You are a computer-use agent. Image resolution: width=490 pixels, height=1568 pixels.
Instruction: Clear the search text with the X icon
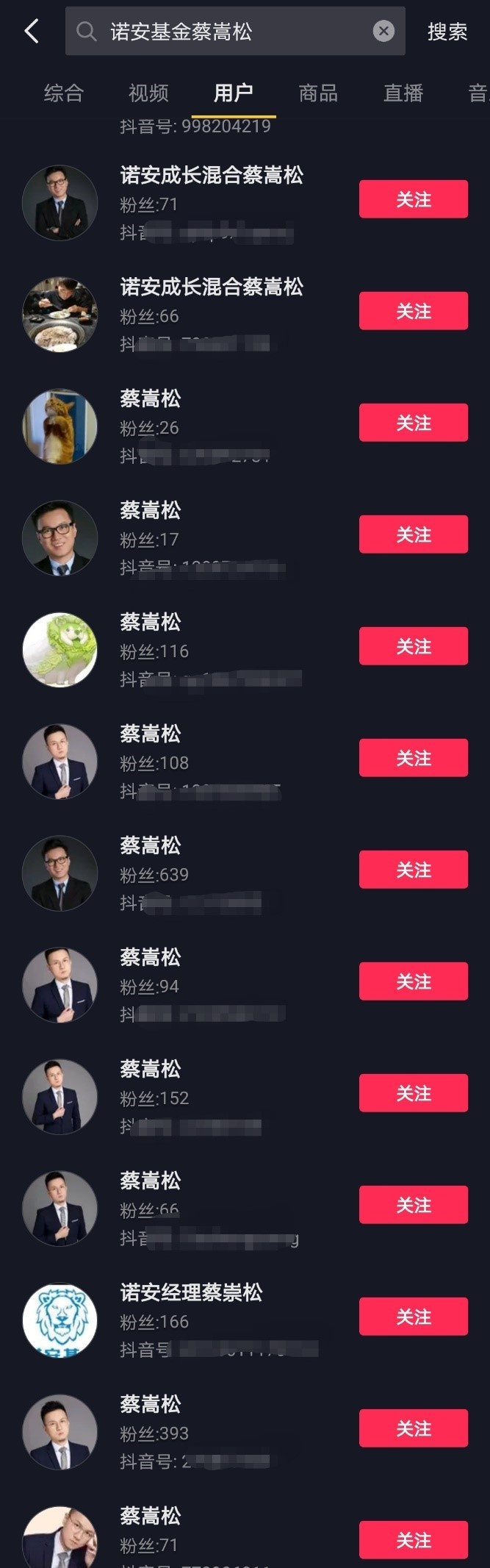click(383, 31)
